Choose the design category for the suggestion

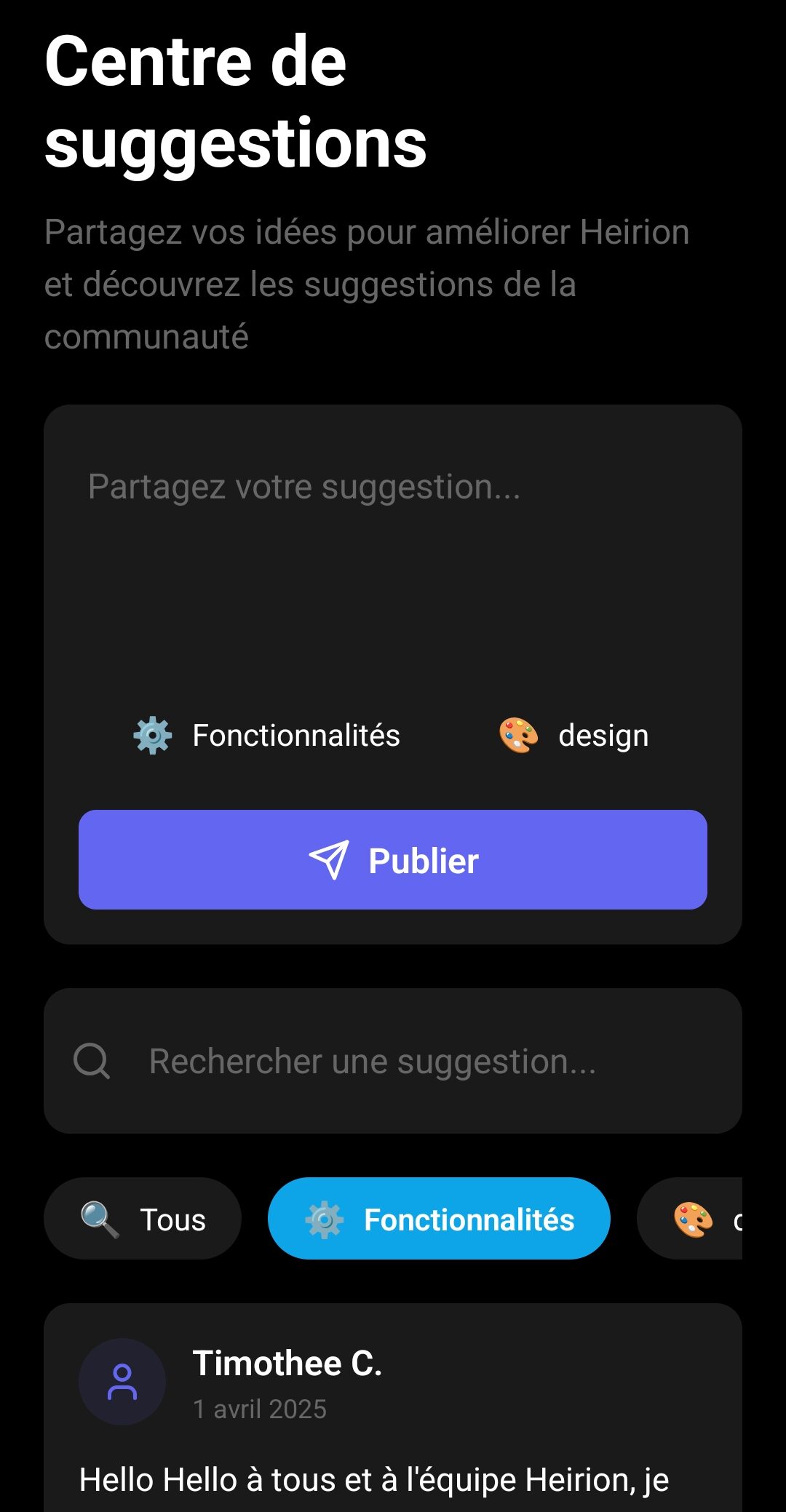[574, 736]
